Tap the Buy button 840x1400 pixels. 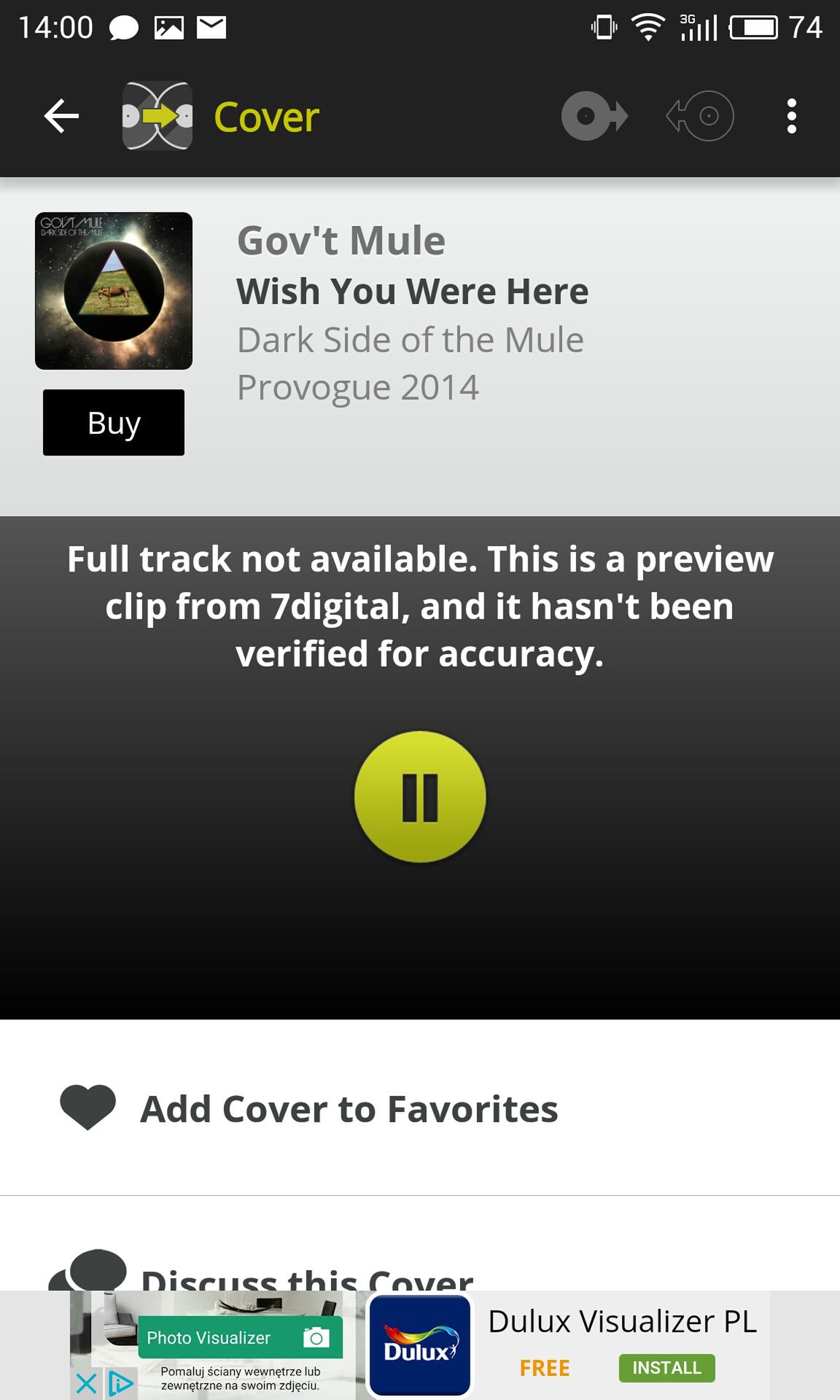[114, 422]
